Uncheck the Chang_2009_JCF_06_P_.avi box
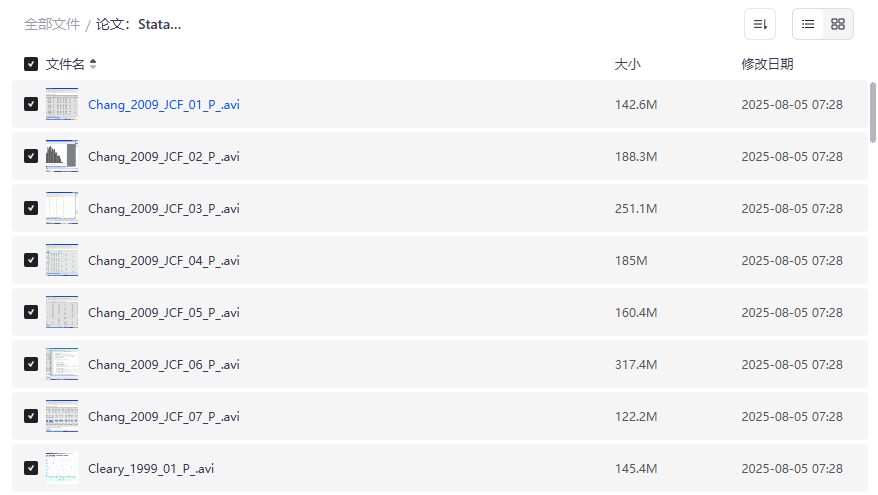The image size is (878, 495). pos(31,364)
